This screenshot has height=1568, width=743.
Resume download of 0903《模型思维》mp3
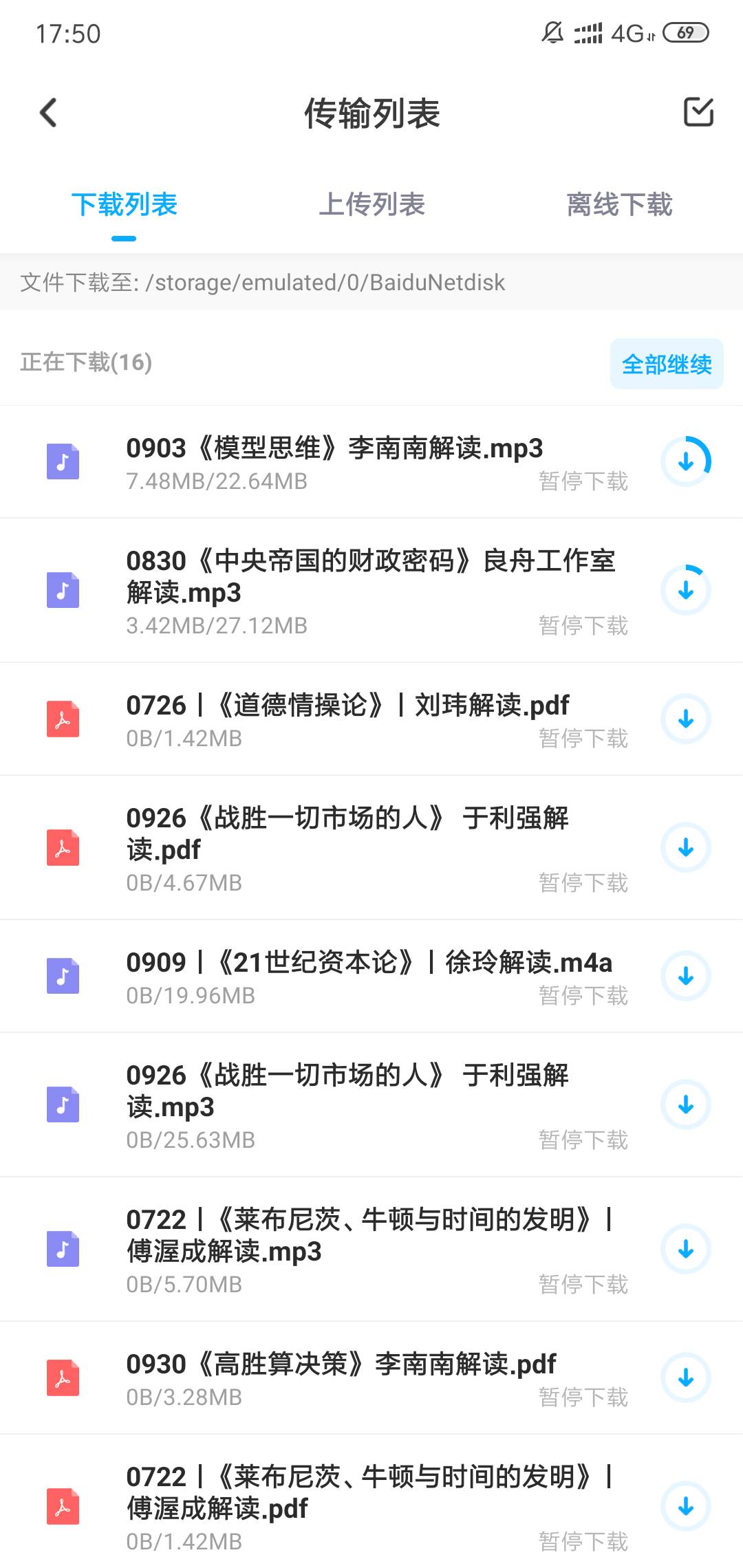tap(685, 461)
